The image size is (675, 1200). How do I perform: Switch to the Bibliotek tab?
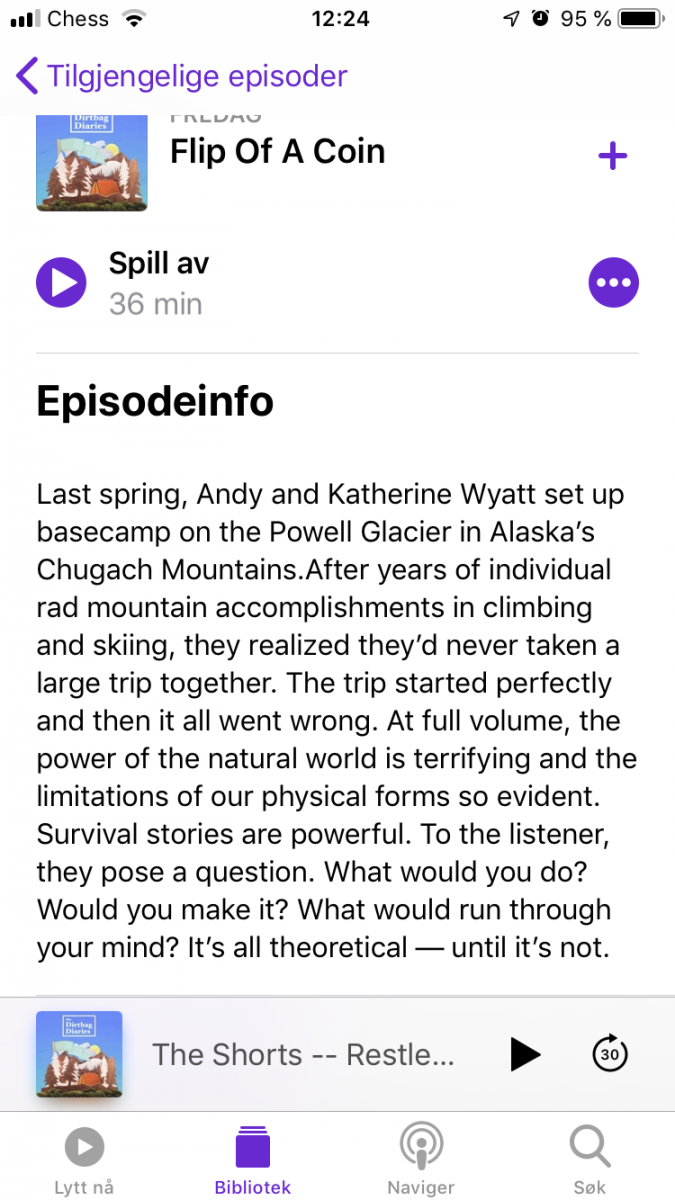point(252,1160)
